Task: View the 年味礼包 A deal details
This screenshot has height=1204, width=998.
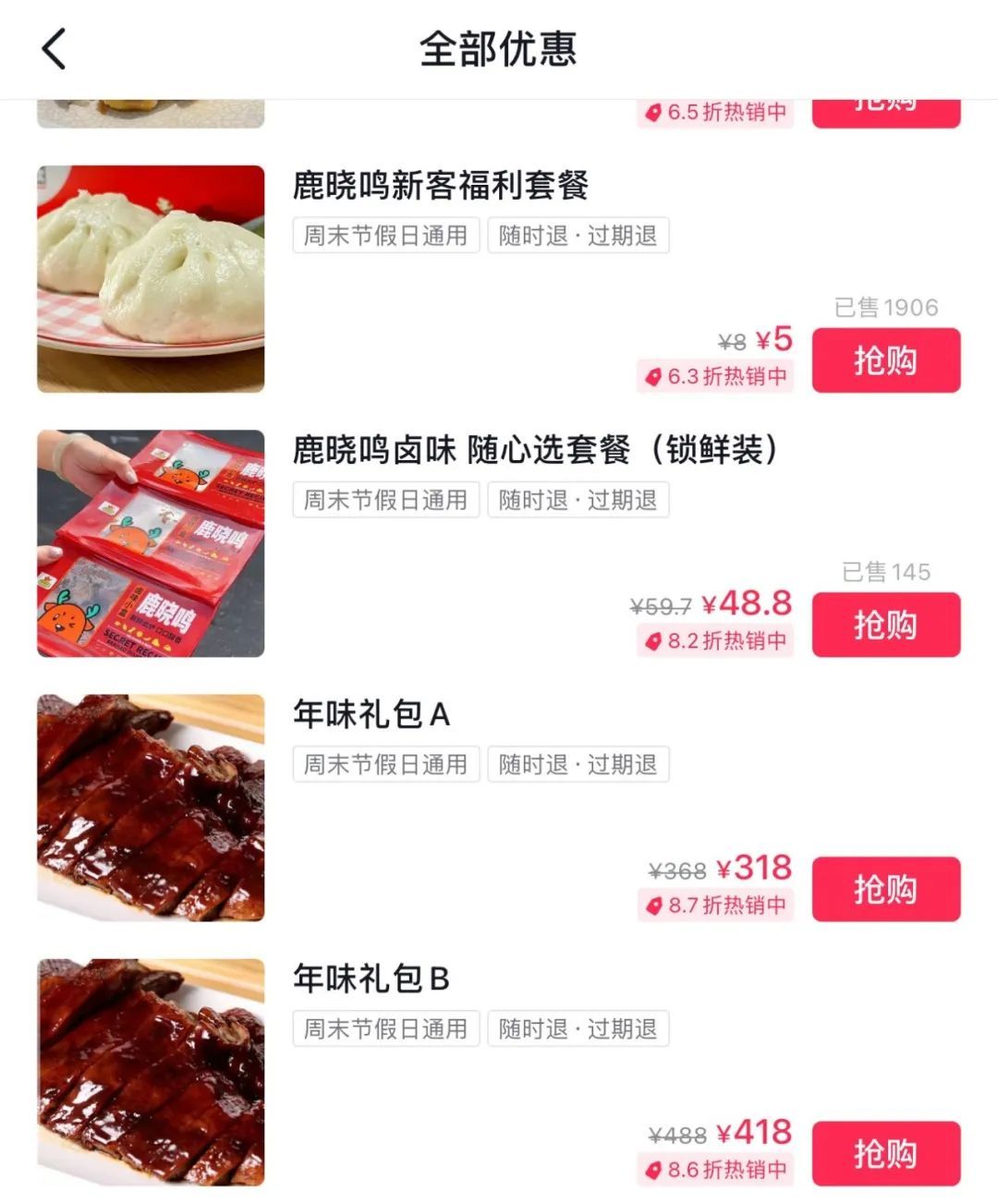Action: [x=371, y=714]
